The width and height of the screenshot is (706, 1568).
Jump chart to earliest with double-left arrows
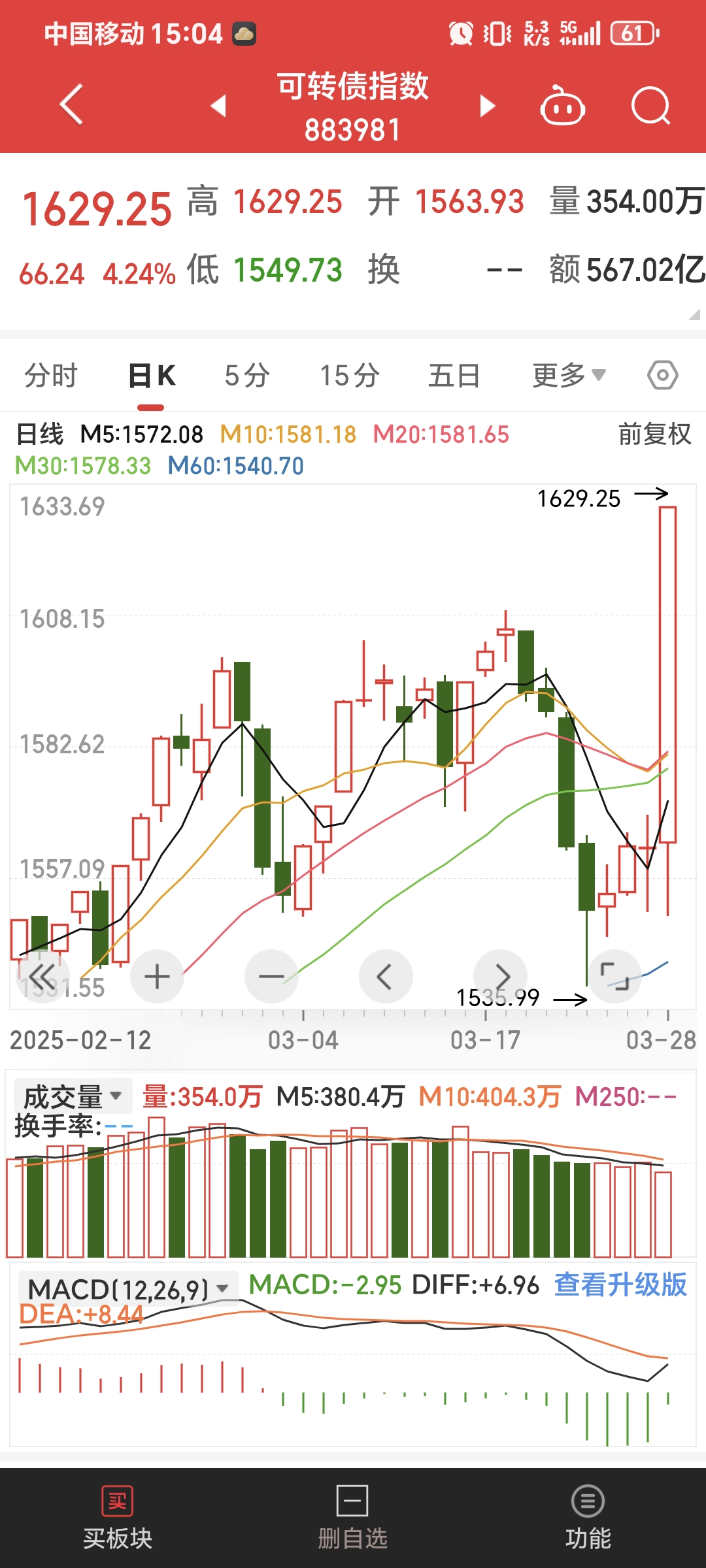(42, 977)
